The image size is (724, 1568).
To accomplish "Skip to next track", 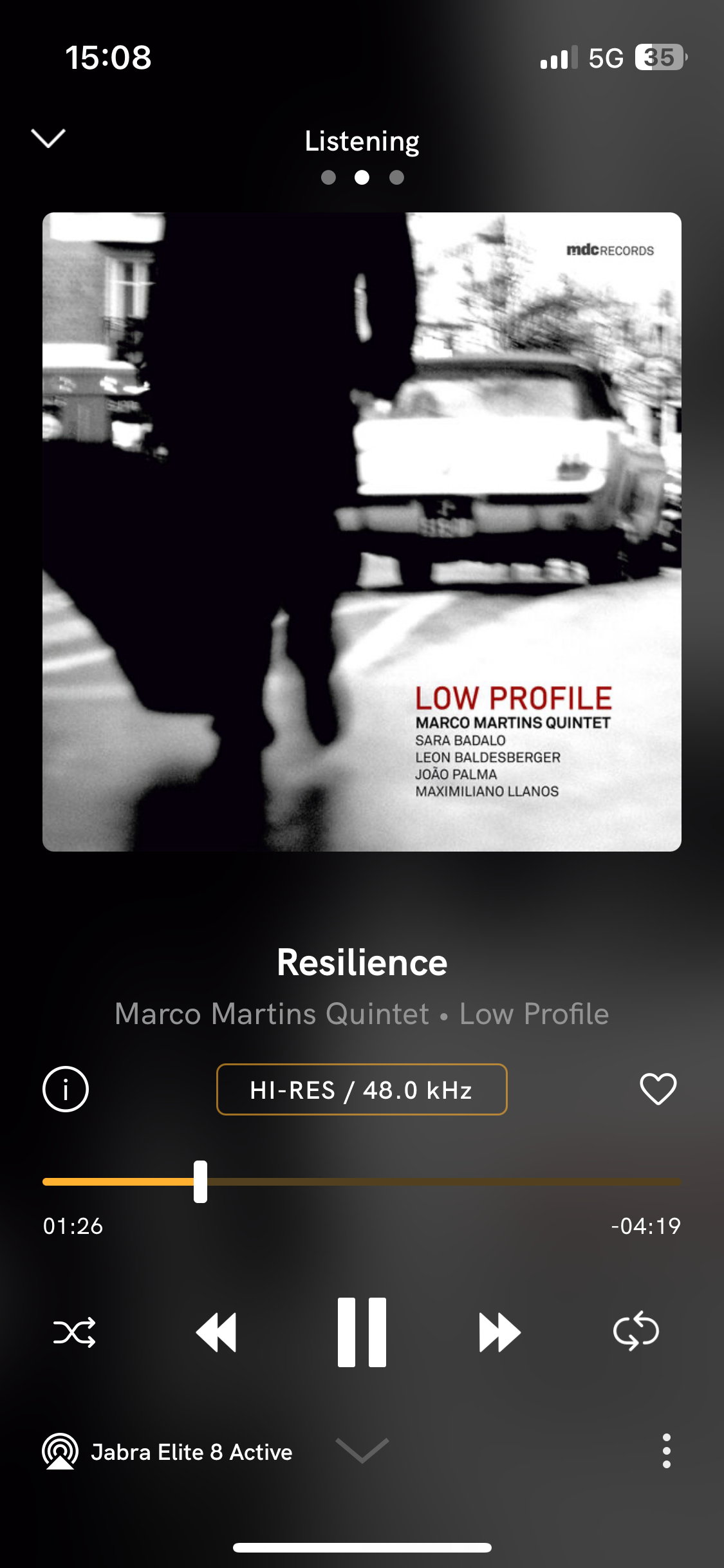I will tap(500, 1332).
